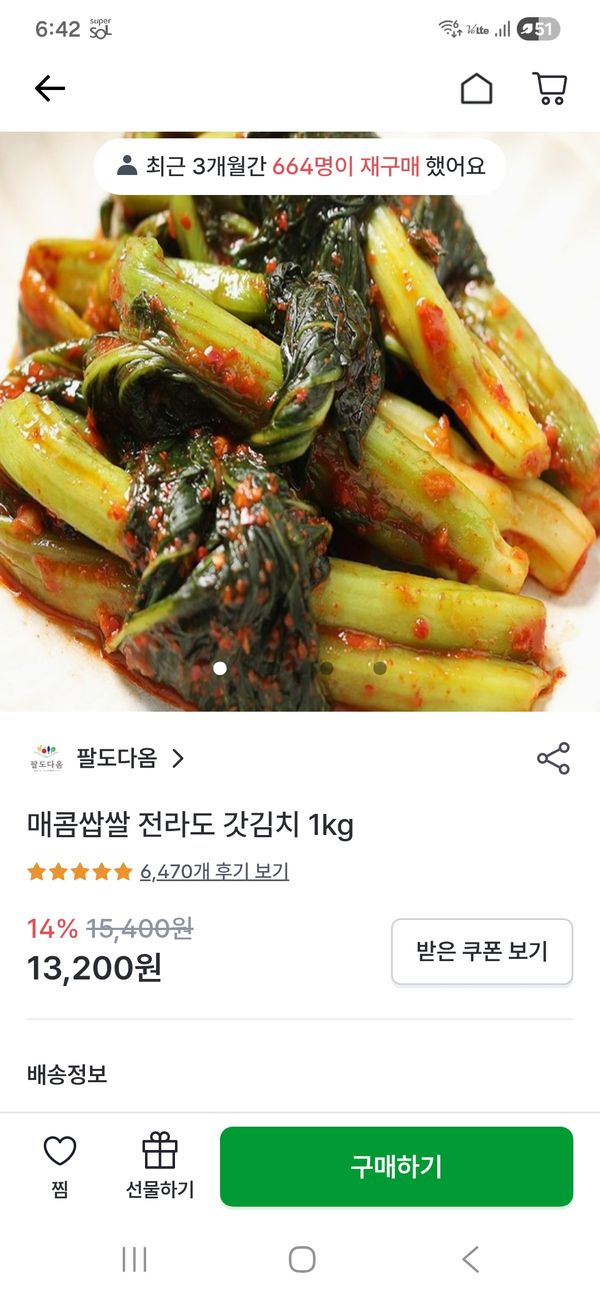Open recent apps from navigation bar
Image resolution: width=600 pixels, height=1300 pixels.
pyautogui.click(x=134, y=1259)
